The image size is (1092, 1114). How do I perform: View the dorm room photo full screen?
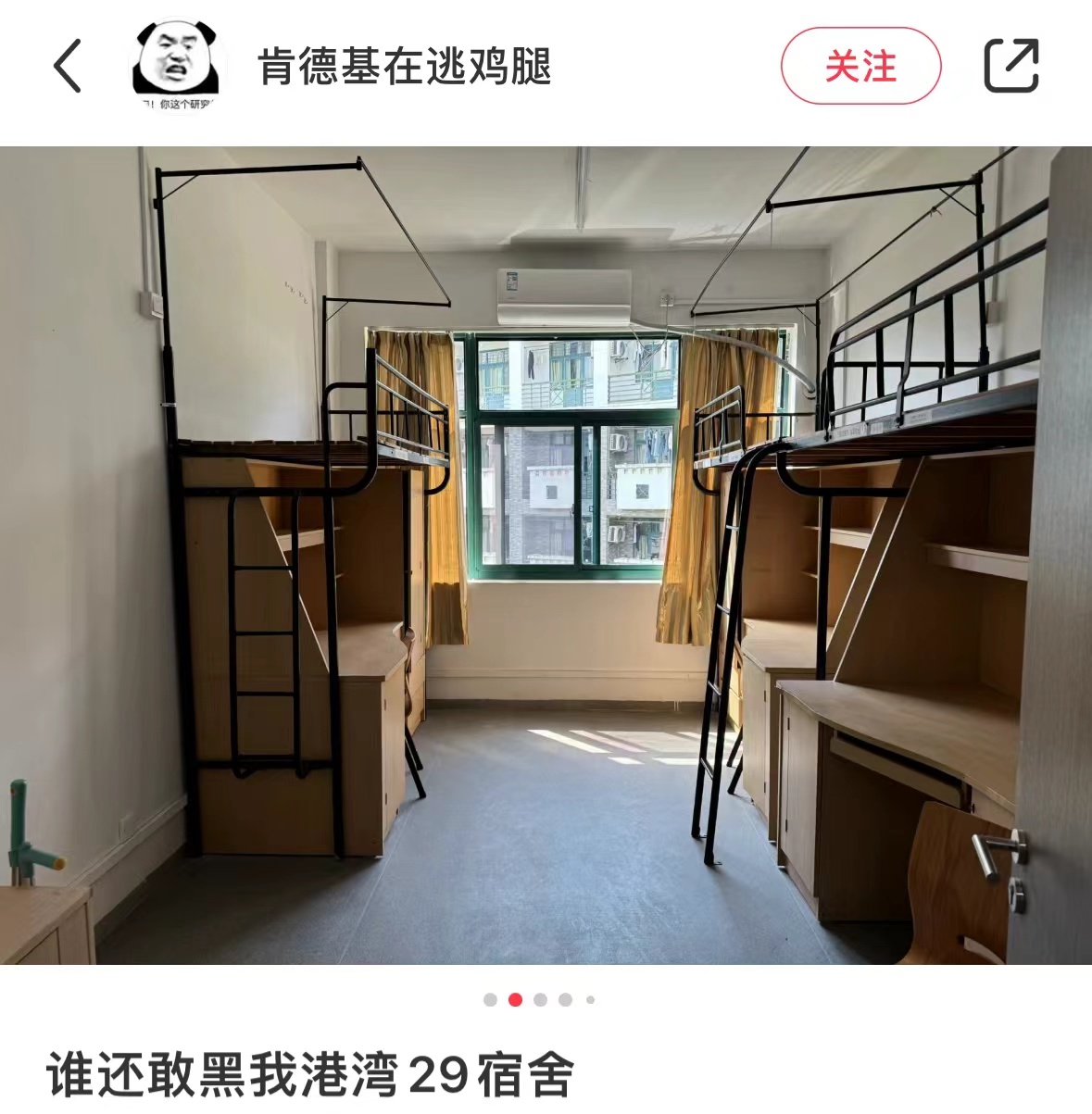pos(546,556)
